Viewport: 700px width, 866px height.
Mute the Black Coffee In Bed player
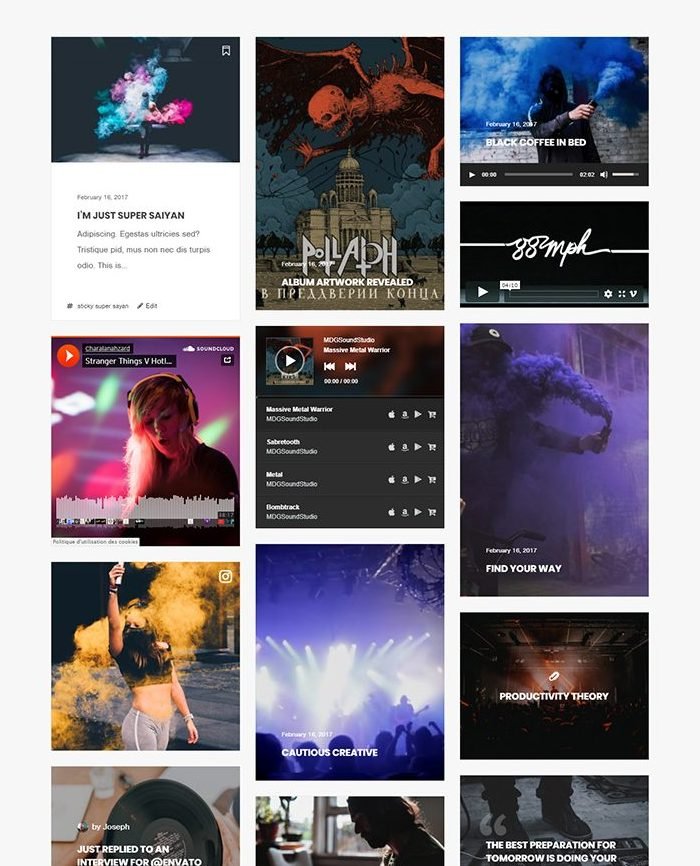coord(603,175)
